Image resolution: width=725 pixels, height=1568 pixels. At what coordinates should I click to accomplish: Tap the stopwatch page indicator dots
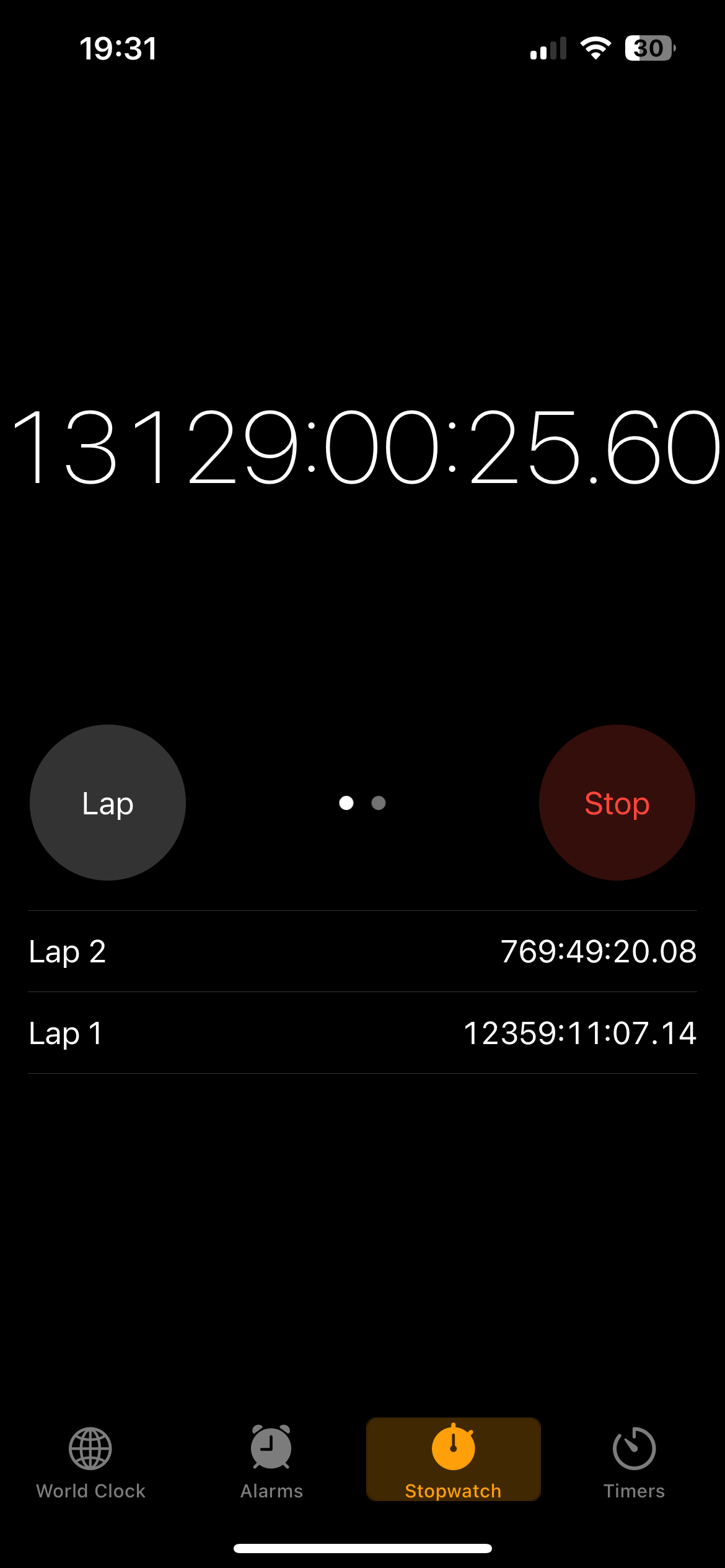[362, 803]
